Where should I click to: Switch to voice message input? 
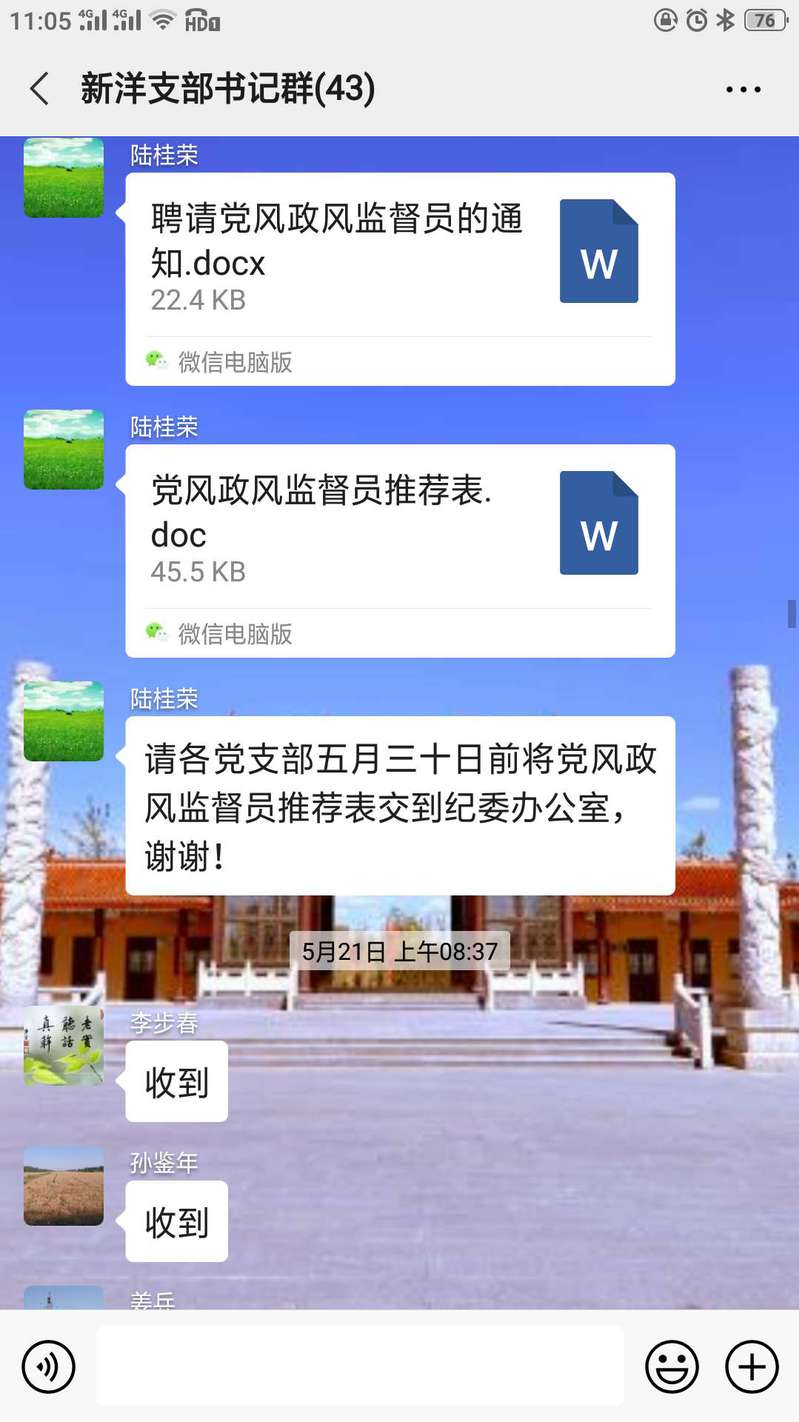[x=49, y=1366]
